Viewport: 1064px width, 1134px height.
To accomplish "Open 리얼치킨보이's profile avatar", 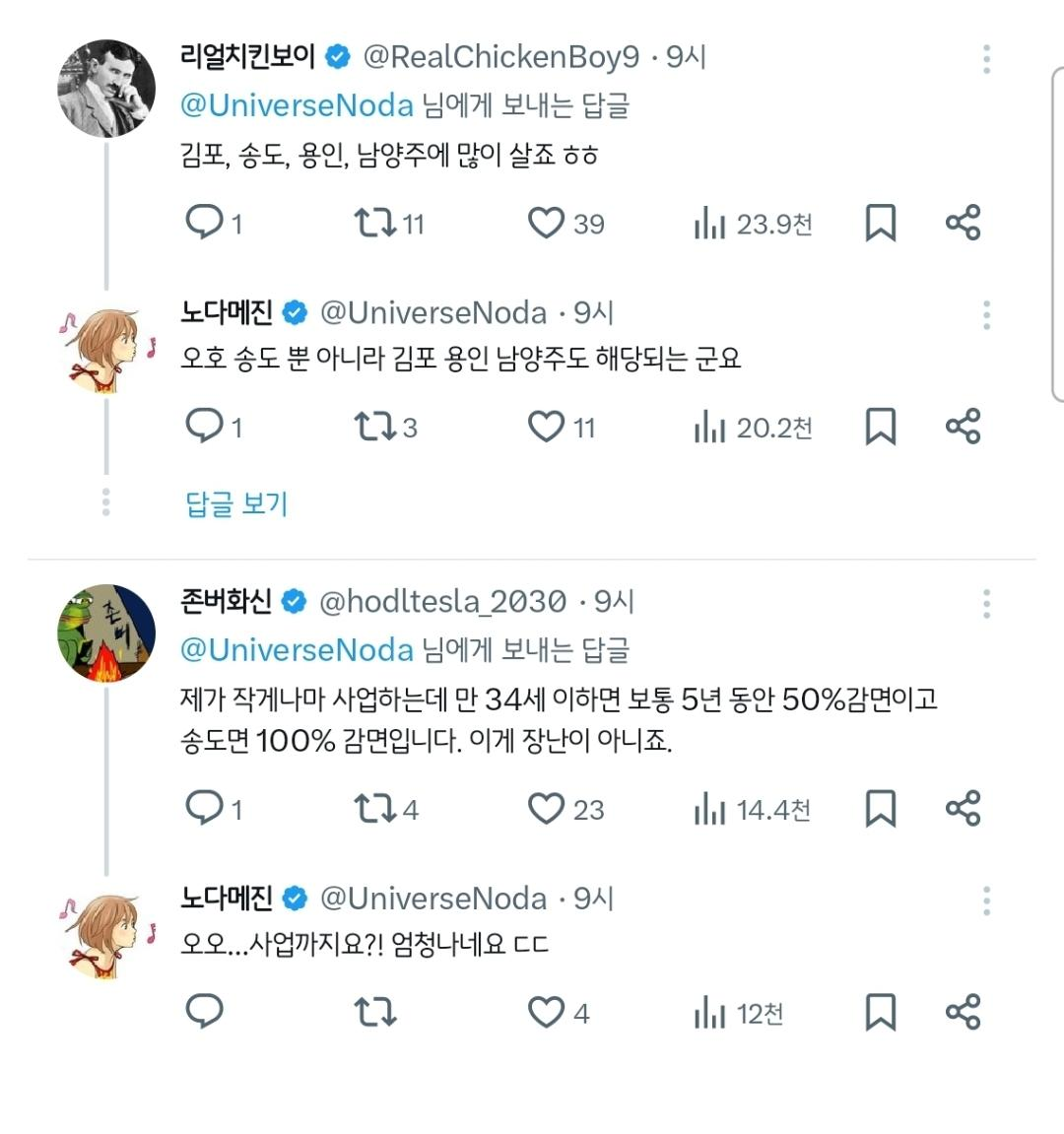I will click(x=106, y=89).
